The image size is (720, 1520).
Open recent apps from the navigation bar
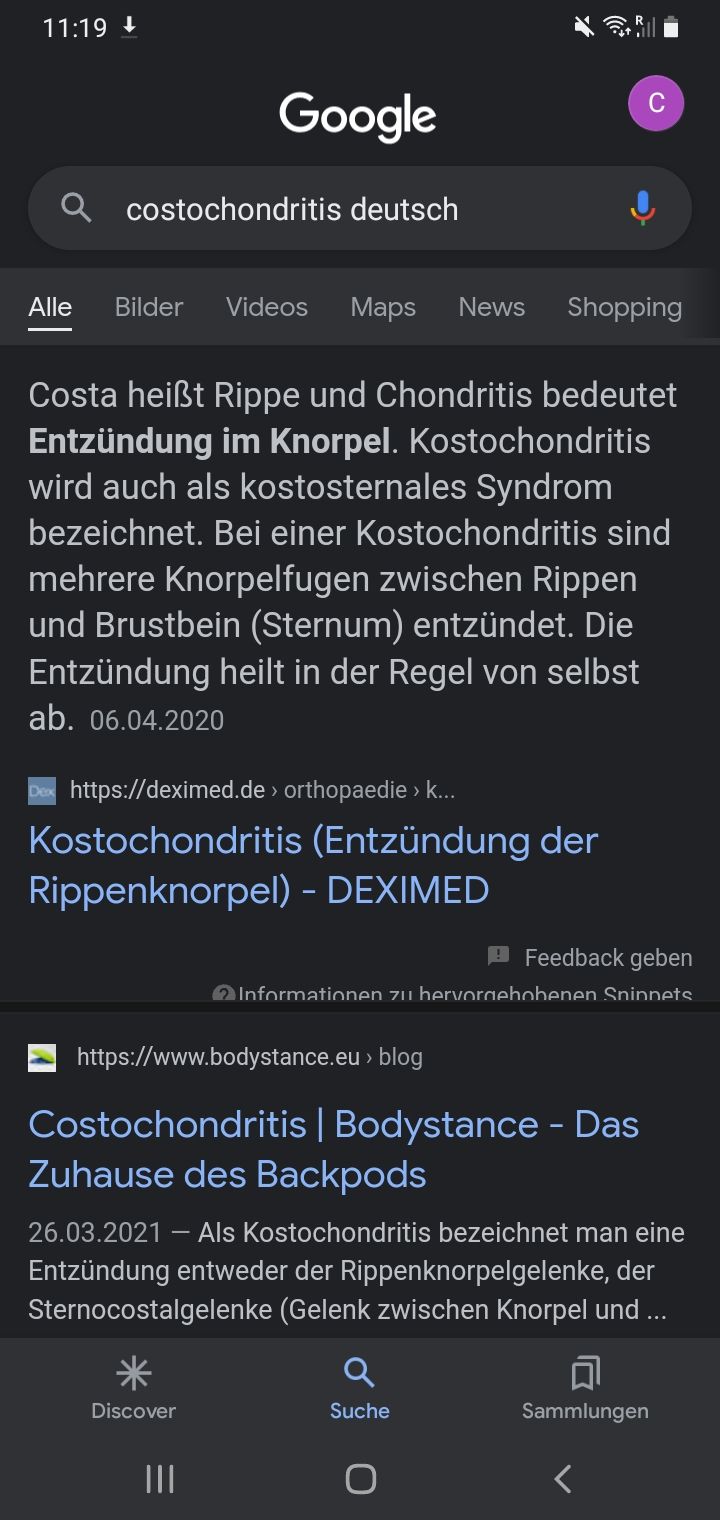coord(160,1478)
